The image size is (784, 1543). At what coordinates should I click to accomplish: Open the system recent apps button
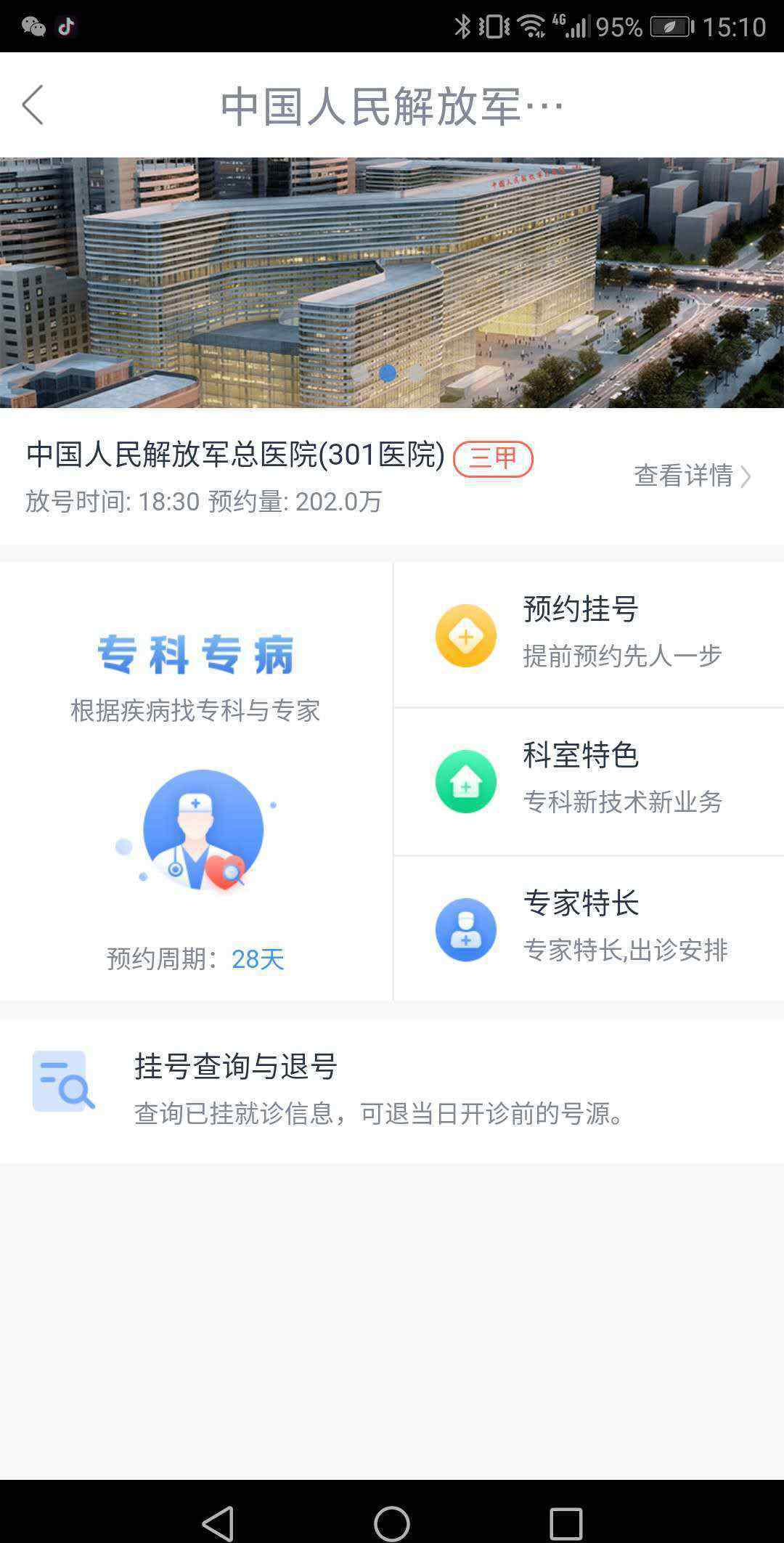point(565,1522)
